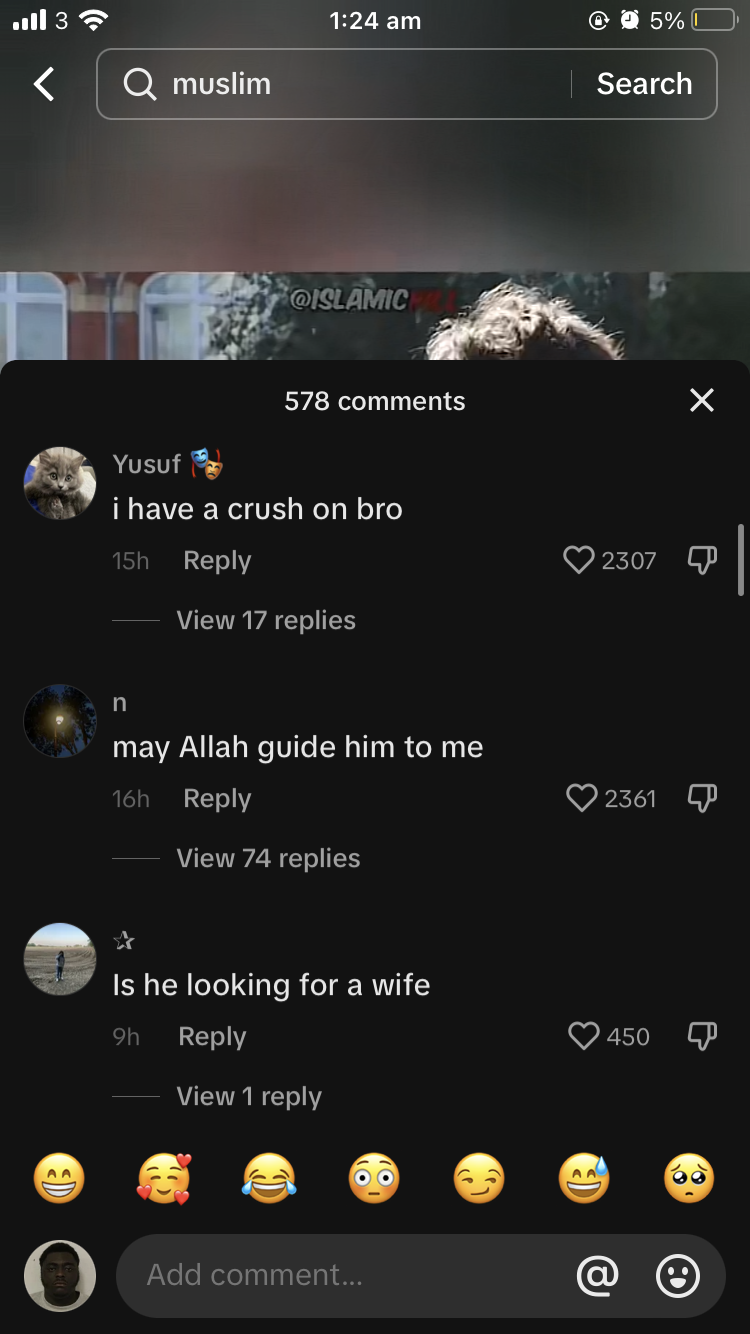750x1334 pixels.
Task: Expand View 74 replies
Action: click(x=268, y=858)
